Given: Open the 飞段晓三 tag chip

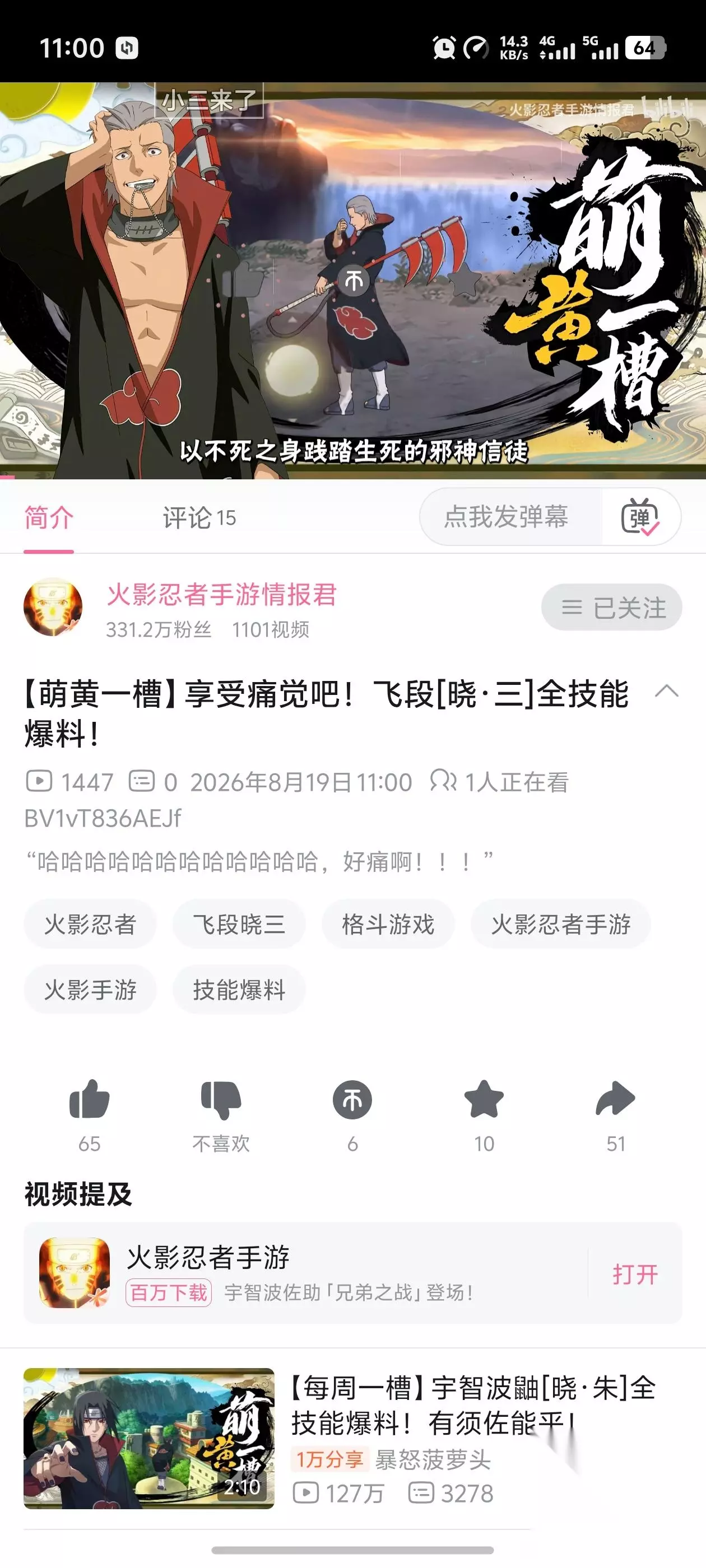Looking at the screenshot, I should [239, 924].
